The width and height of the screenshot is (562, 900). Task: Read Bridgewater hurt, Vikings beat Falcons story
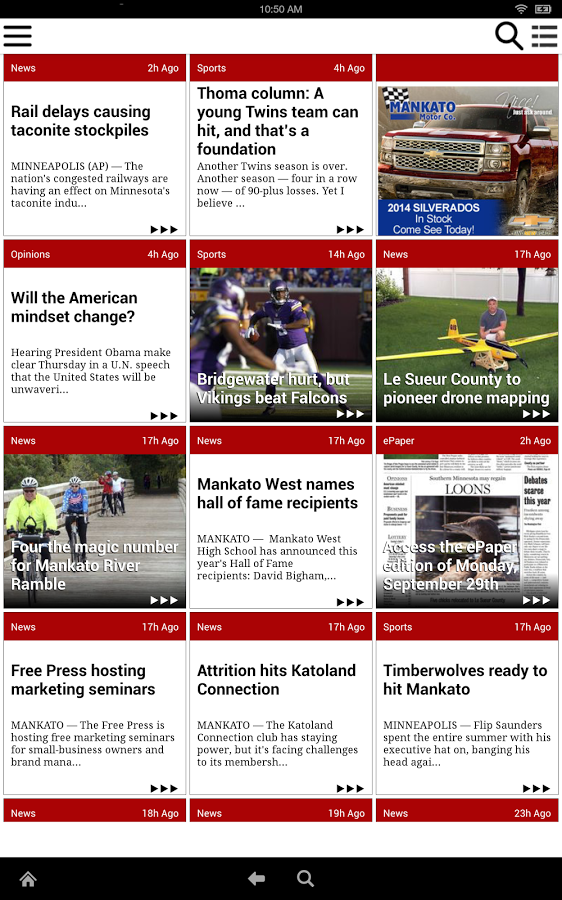tap(281, 331)
